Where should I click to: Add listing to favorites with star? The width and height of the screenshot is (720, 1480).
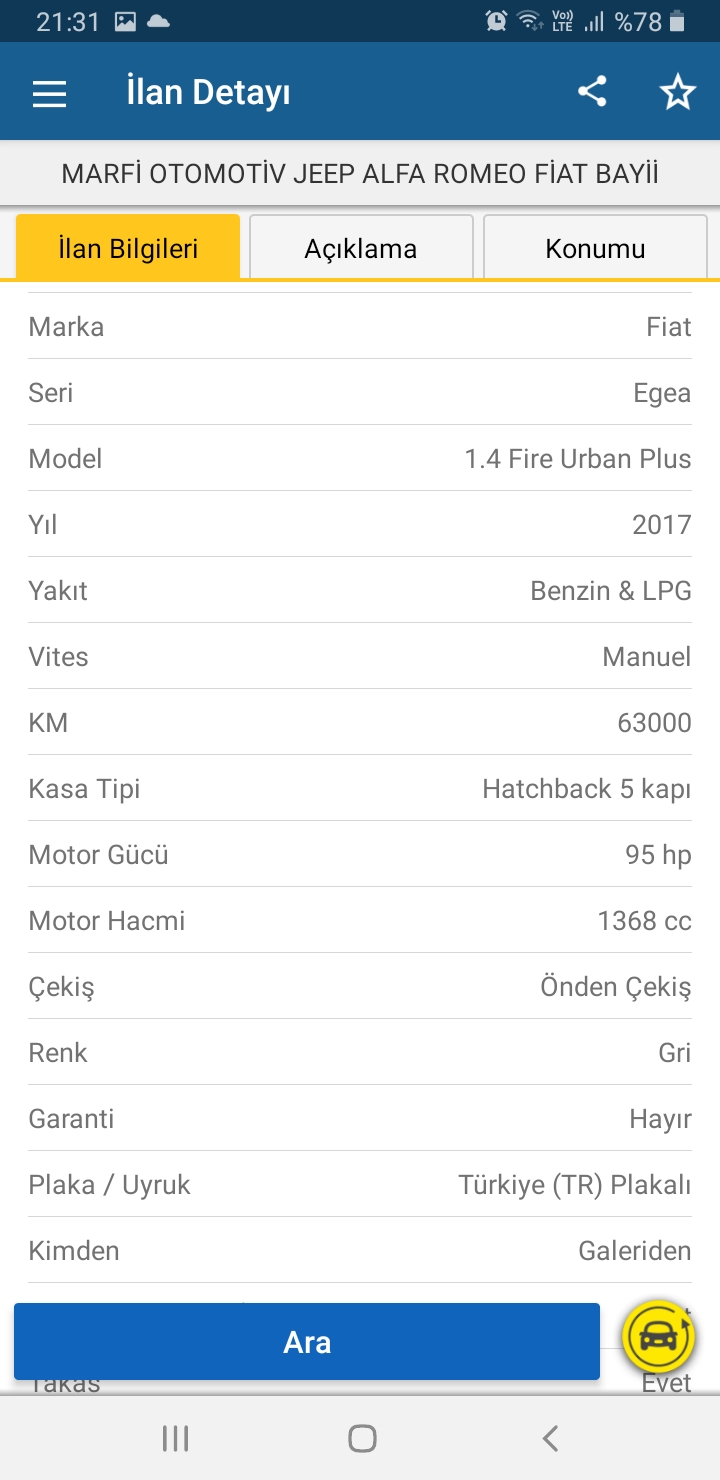point(677,93)
